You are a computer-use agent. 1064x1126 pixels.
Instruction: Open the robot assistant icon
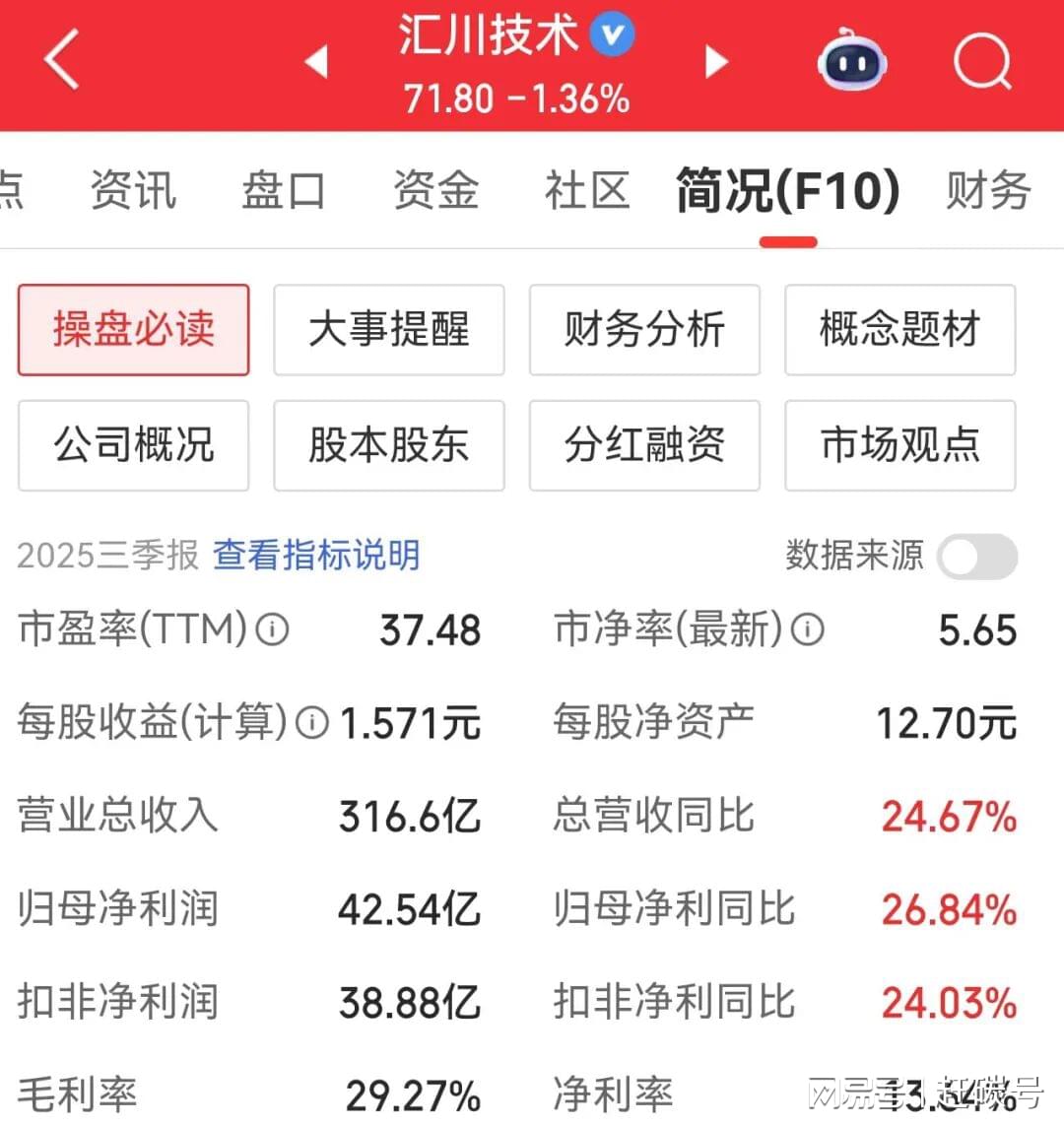click(852, 62)
